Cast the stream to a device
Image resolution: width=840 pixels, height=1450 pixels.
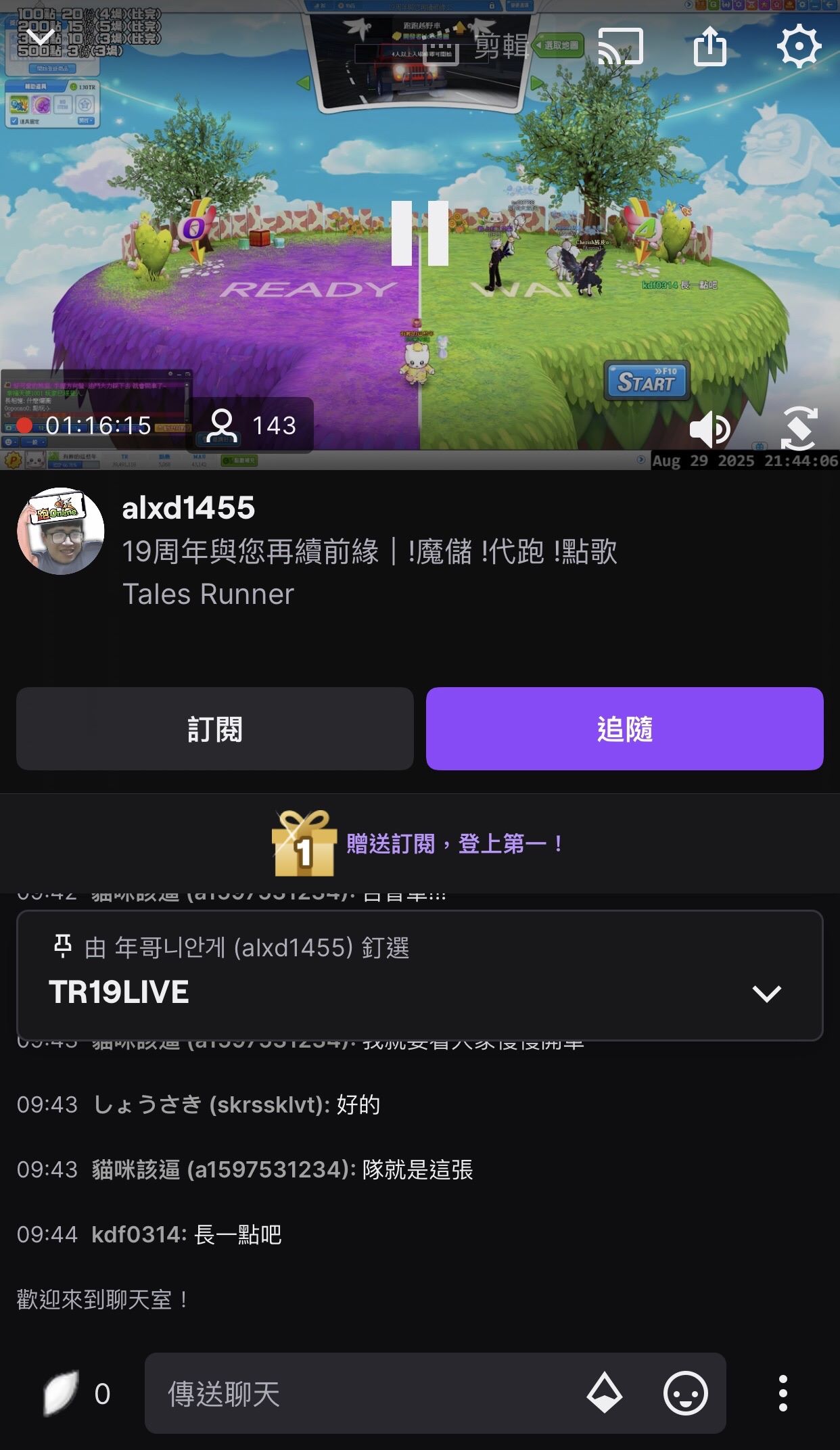620,47
